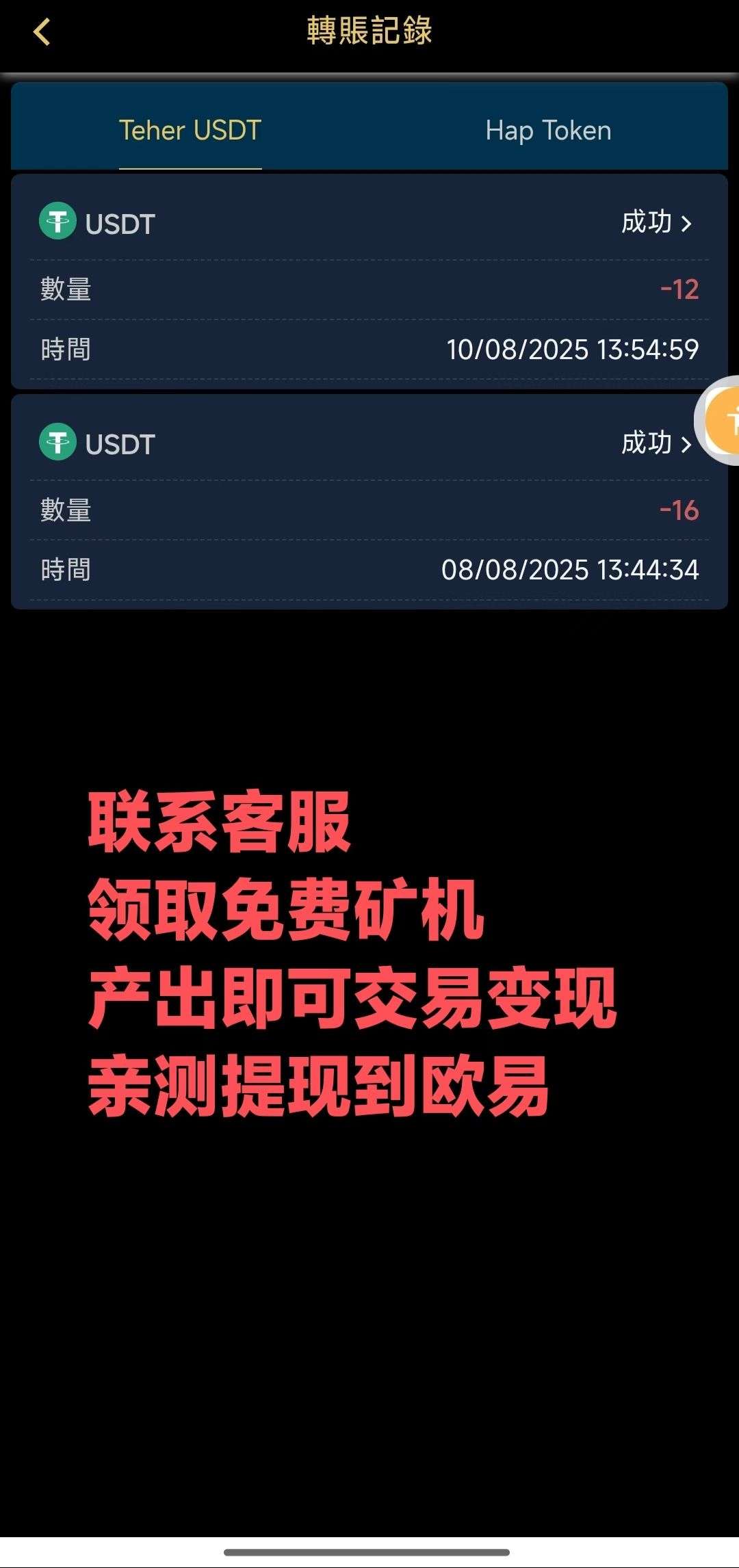The image size is (739, 1568).
Task: Tap the back arrow in the header
Action: click(x=42, y=31)
